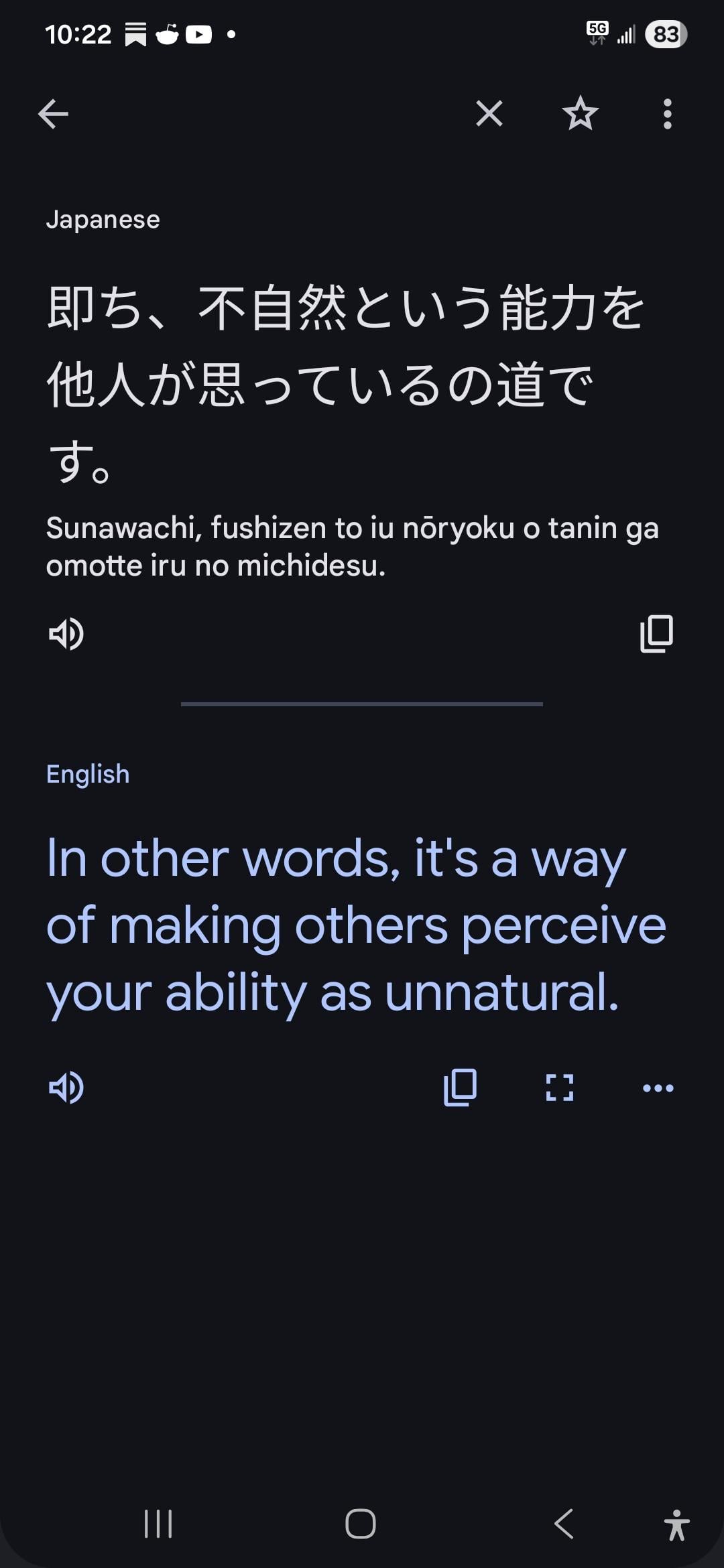This screenshot has height=1568, width=724.
Task: Open the three-dot overflow menu
Action: pyautogui.click(x=667, y=114)
